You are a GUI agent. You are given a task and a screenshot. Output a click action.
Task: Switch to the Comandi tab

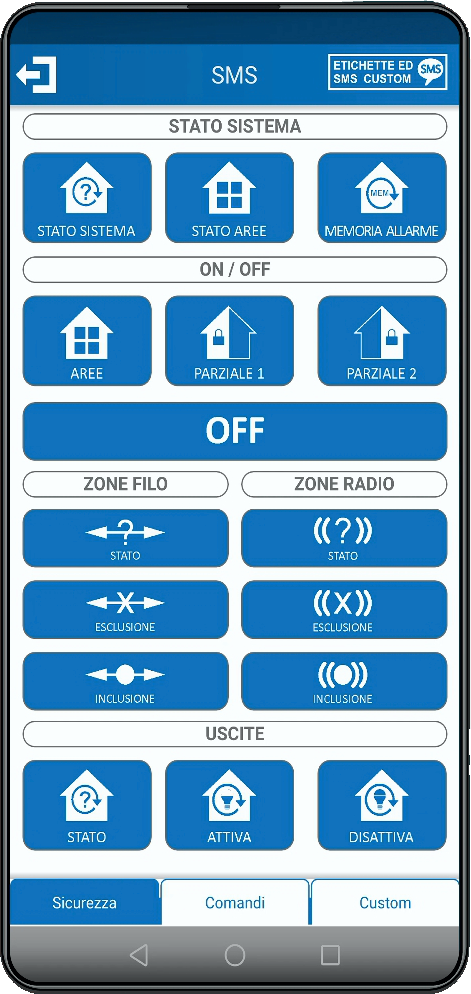tap(235, 903)
